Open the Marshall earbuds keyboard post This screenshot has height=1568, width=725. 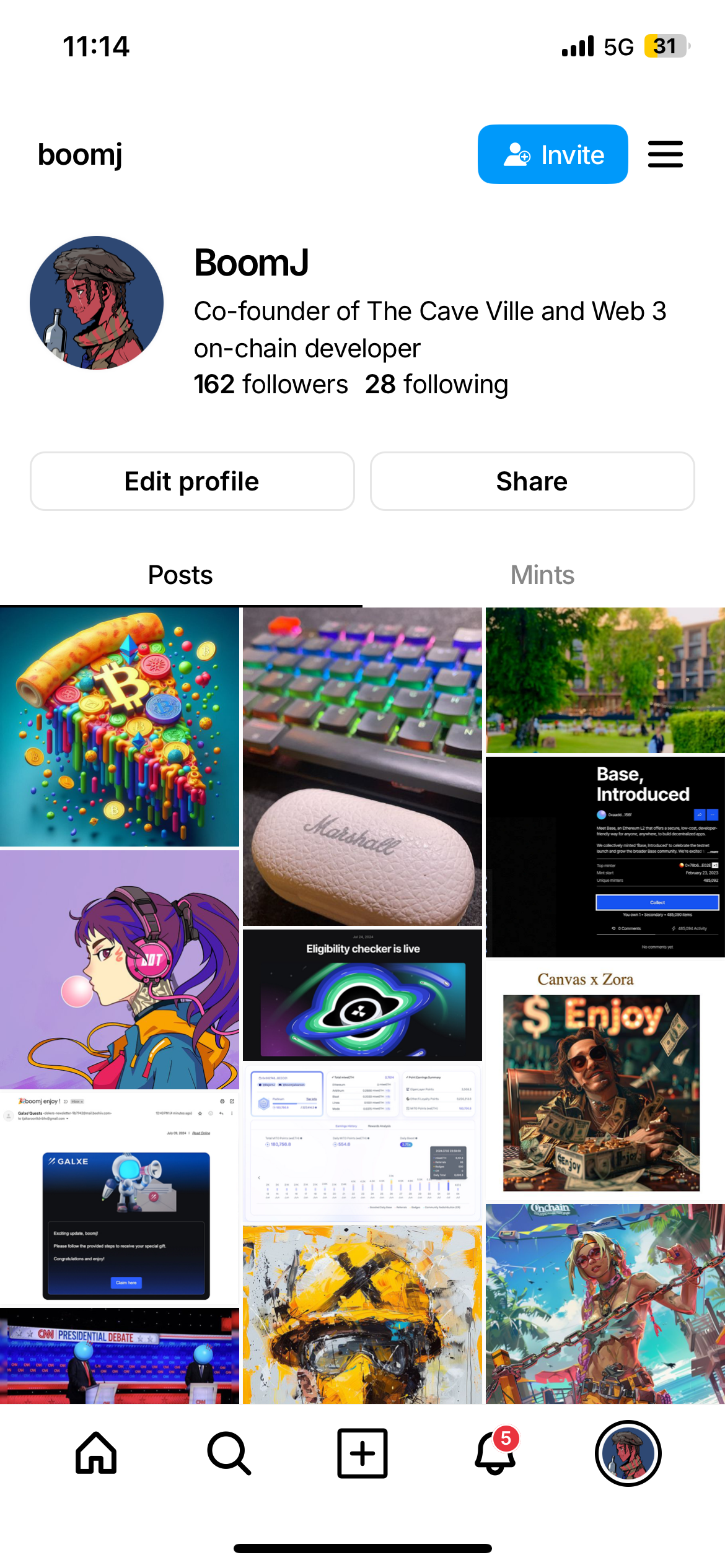tap(362, 766)
